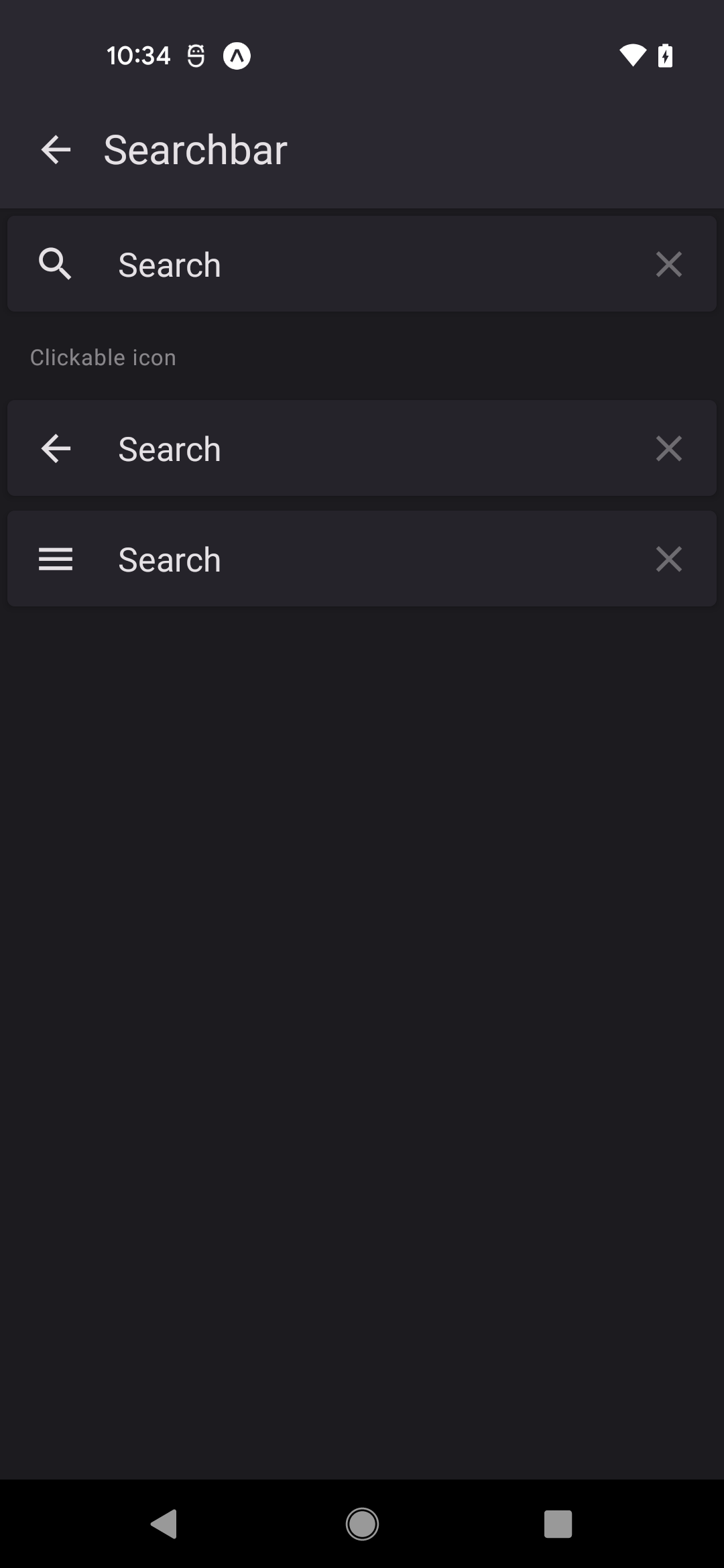Open recent apps from the navigation bar
Image resolution: width=724 pixels, height=1568 pixels.
[558, 1524]
